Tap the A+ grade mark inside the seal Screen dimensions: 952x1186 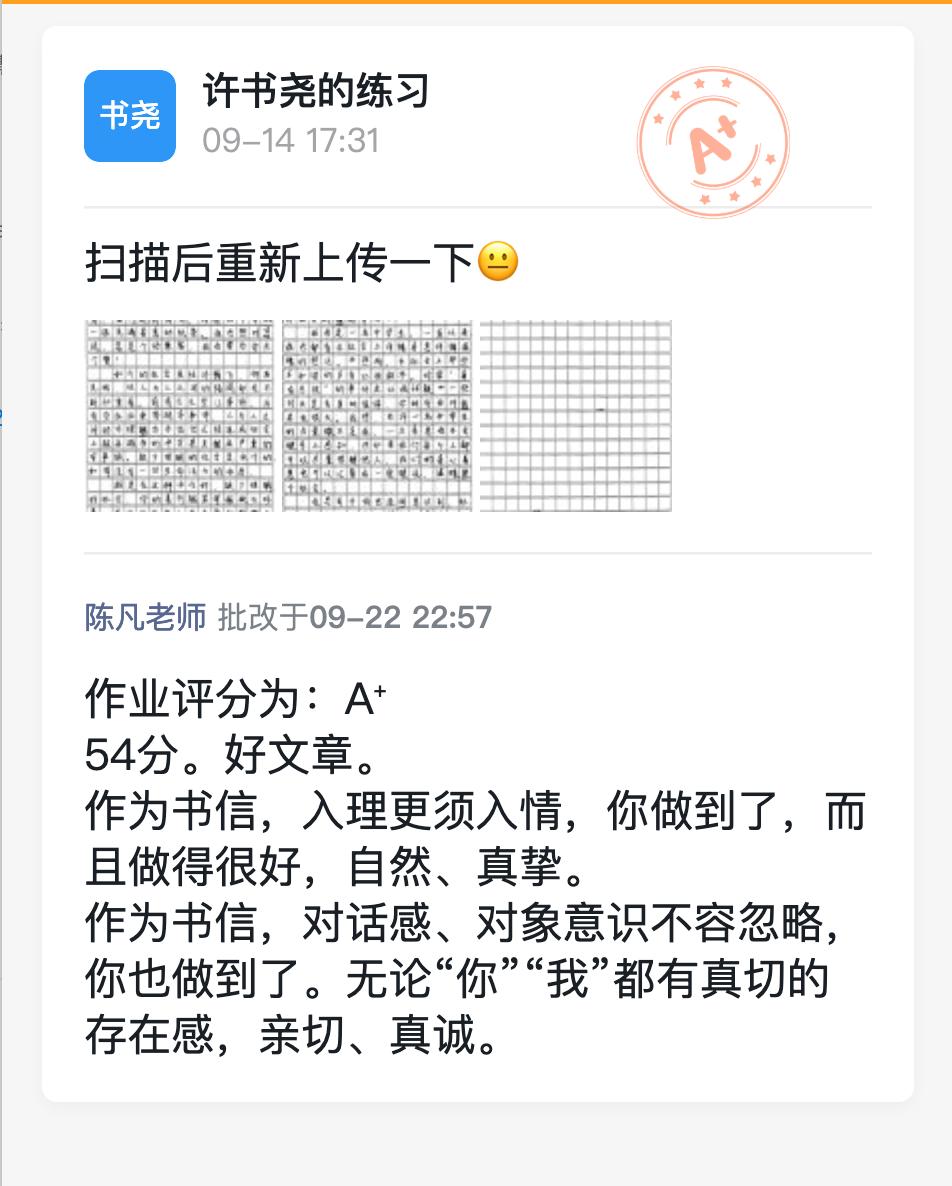pyautogui.click(x=712, y=148)
